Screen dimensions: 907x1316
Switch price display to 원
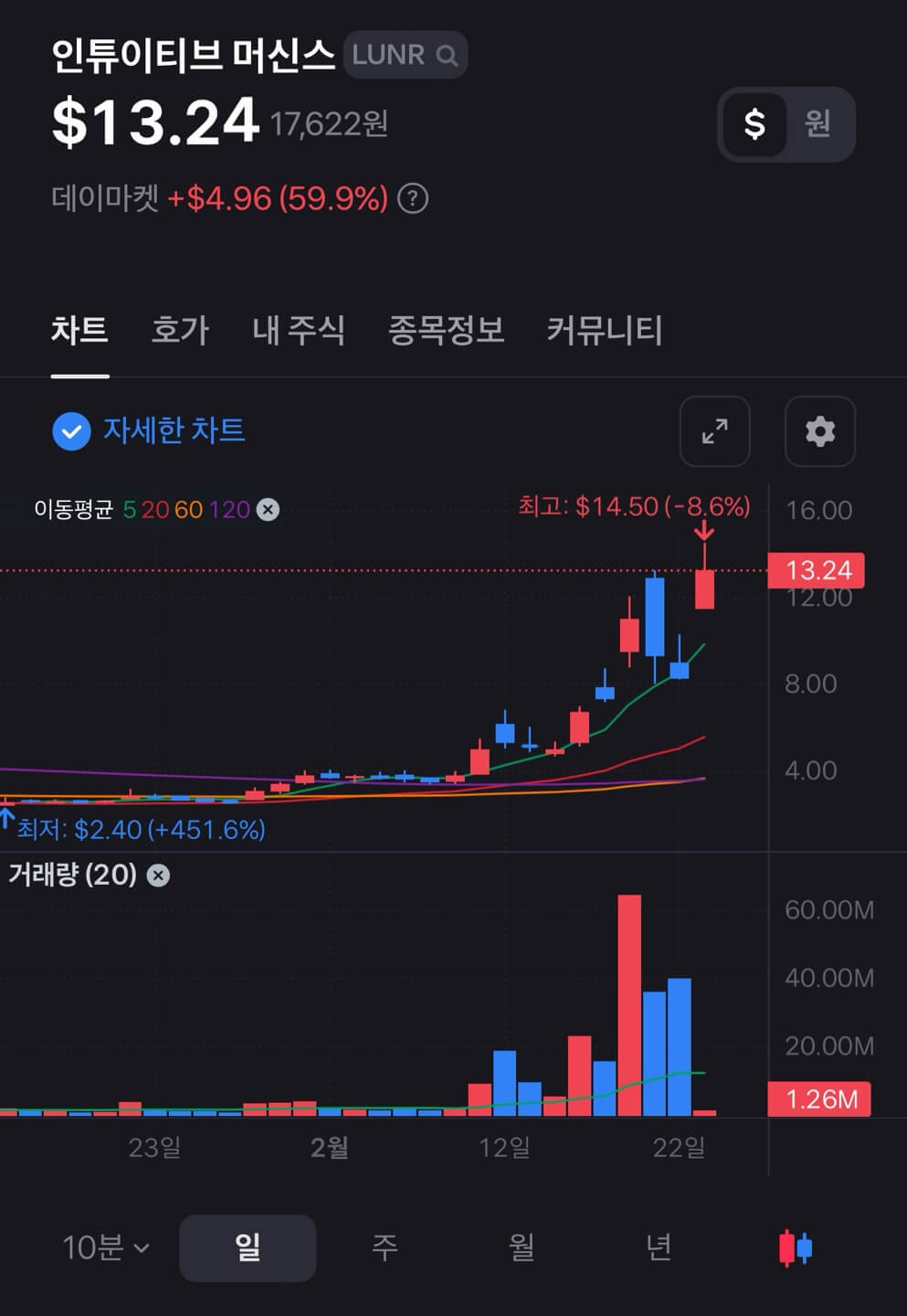817,125
